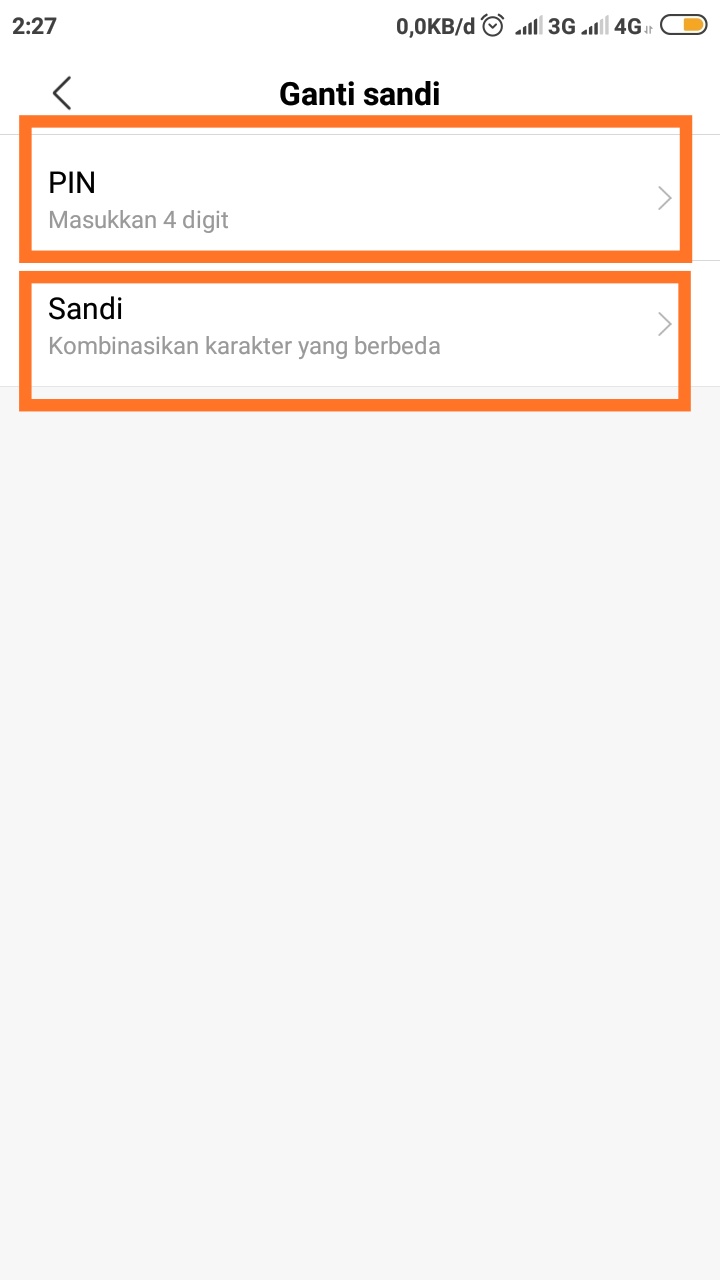Select Sandi kombinasi karakter option
720x1280 pixels.
click(x=355, y=325)
